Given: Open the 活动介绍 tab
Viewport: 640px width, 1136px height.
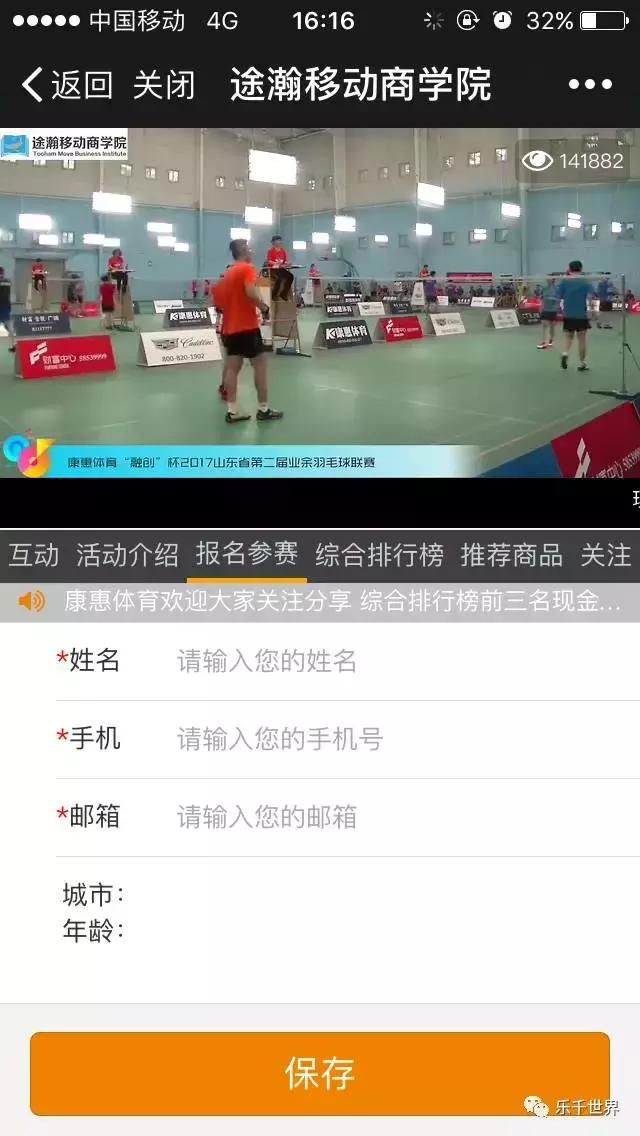Looking at the screenshot, I should click(x=127, y=555).
